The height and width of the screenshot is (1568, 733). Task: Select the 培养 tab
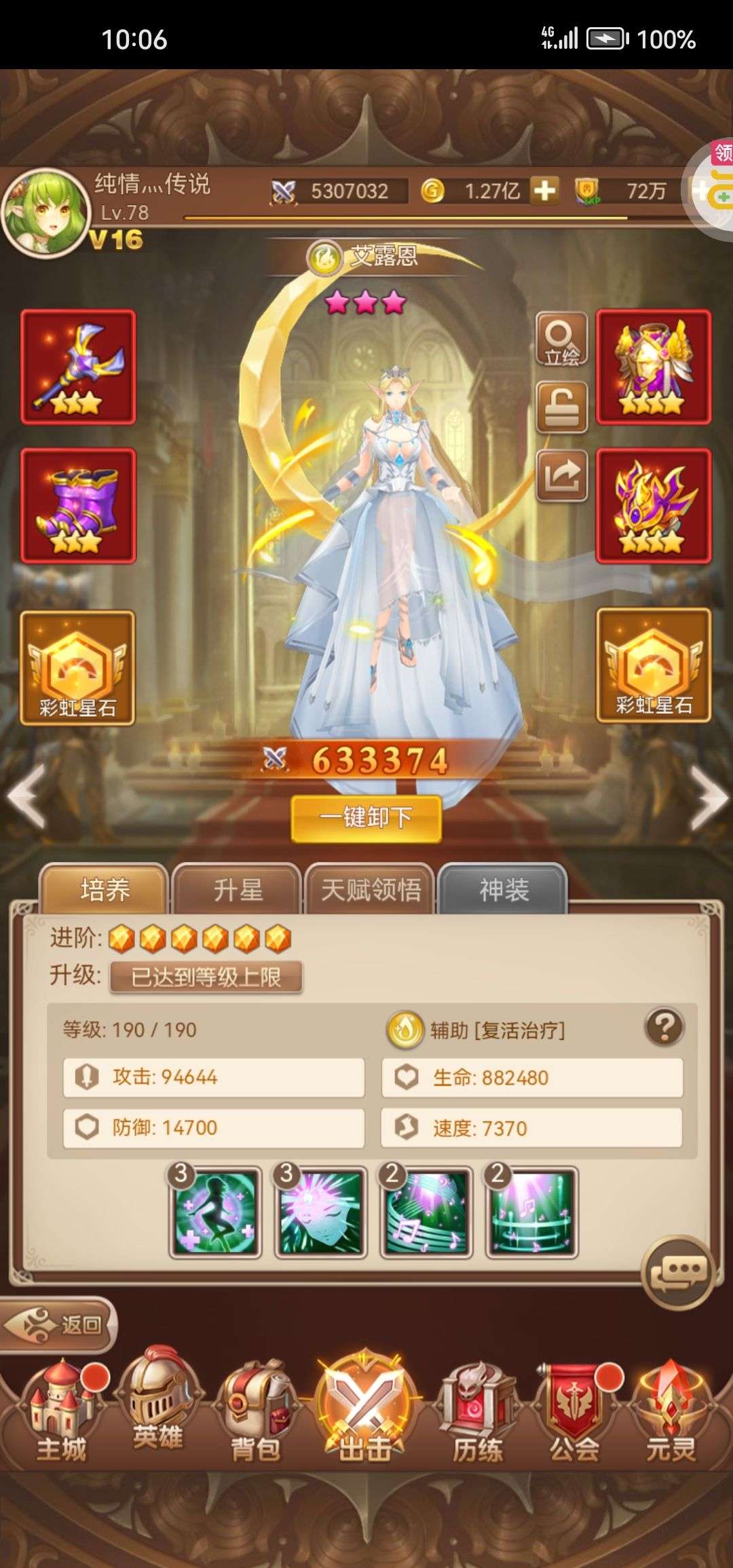105,890
